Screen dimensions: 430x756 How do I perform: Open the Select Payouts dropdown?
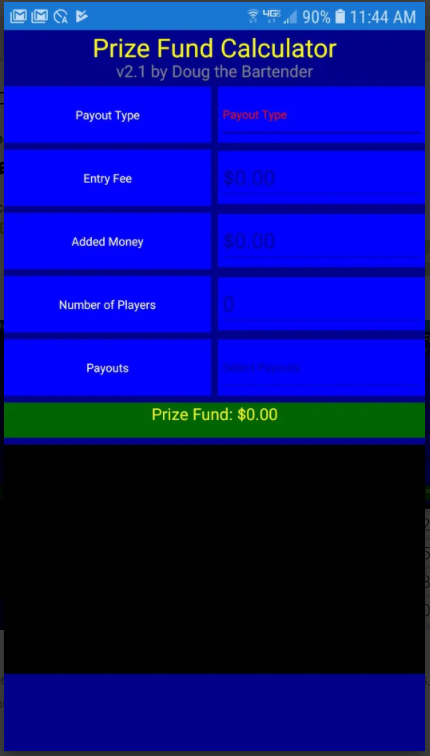tap(321, 368)
